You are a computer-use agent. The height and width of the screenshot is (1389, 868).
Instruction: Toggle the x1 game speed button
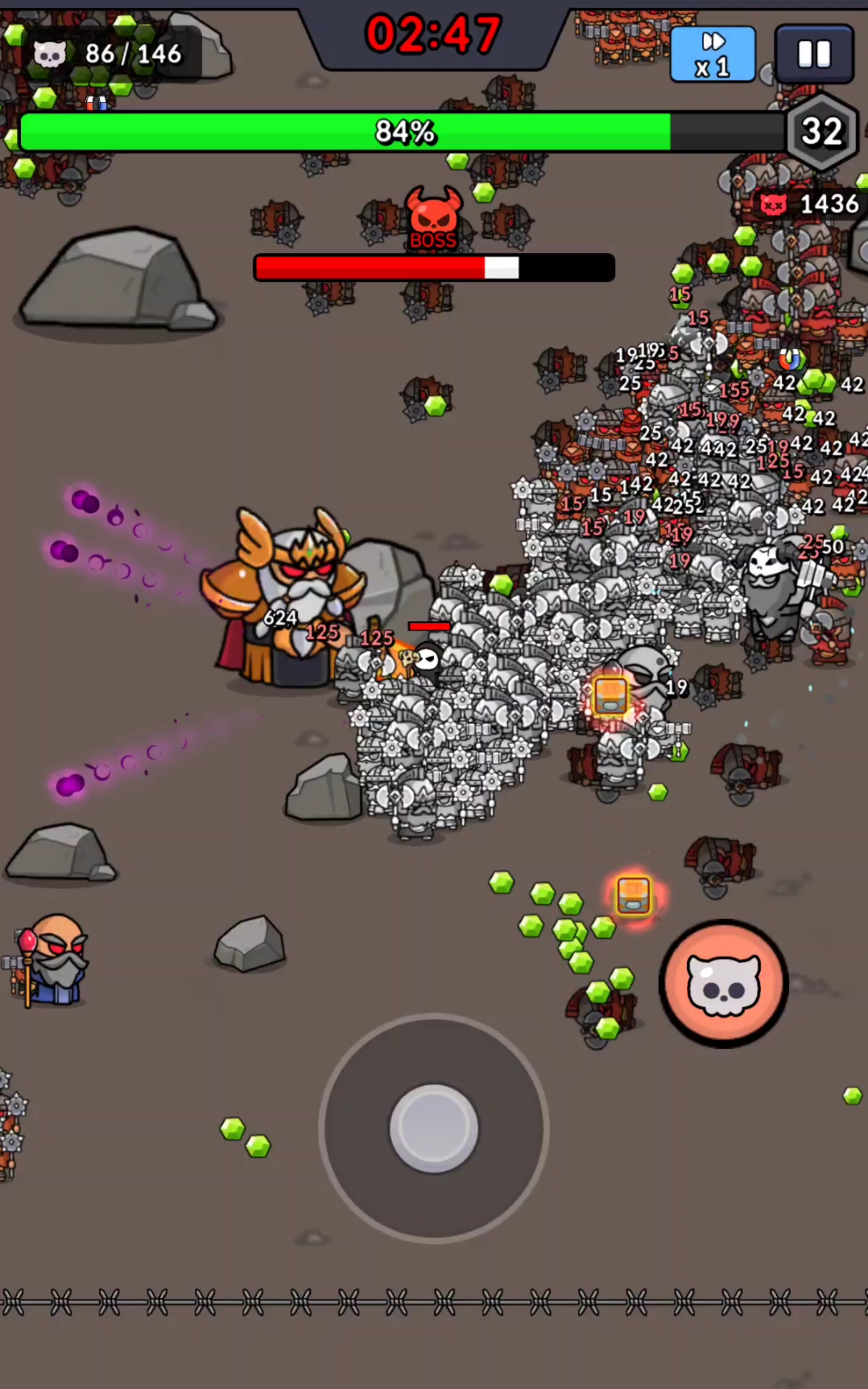coord(712,54)
